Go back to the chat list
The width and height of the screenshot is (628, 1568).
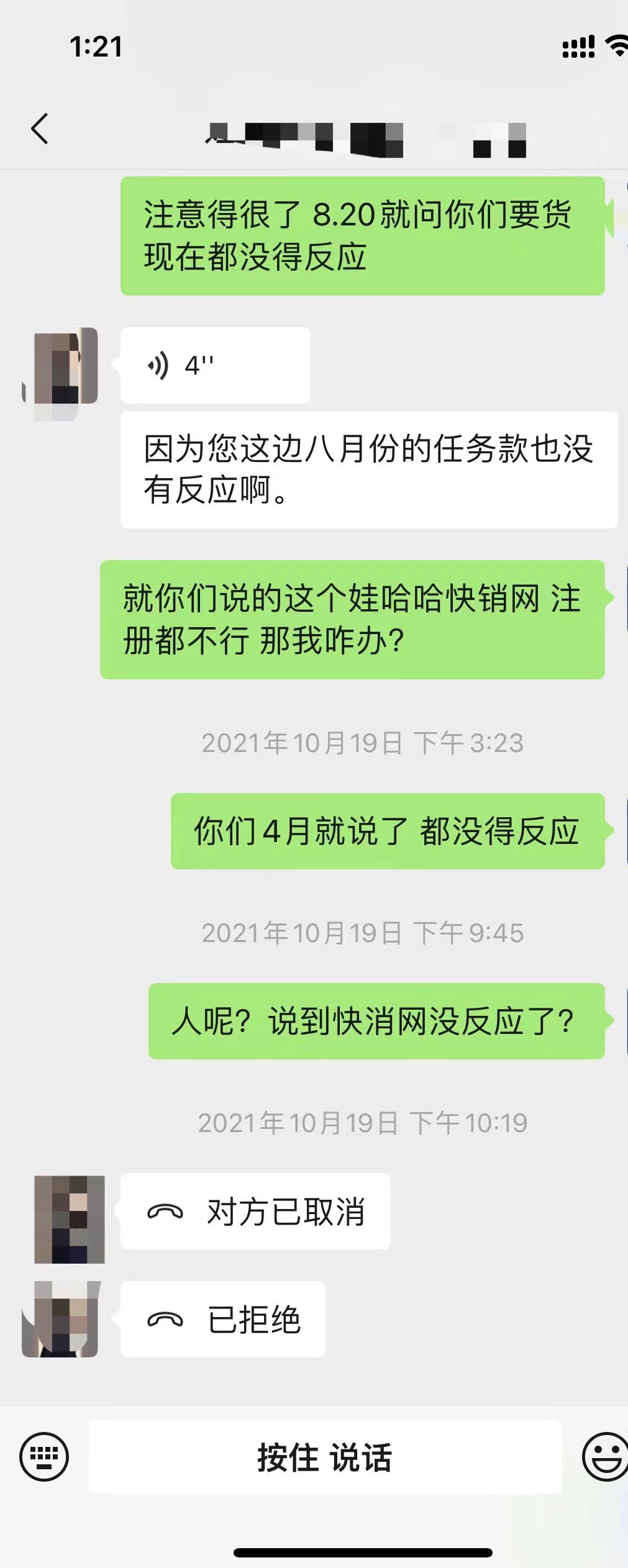coord(40,129)
